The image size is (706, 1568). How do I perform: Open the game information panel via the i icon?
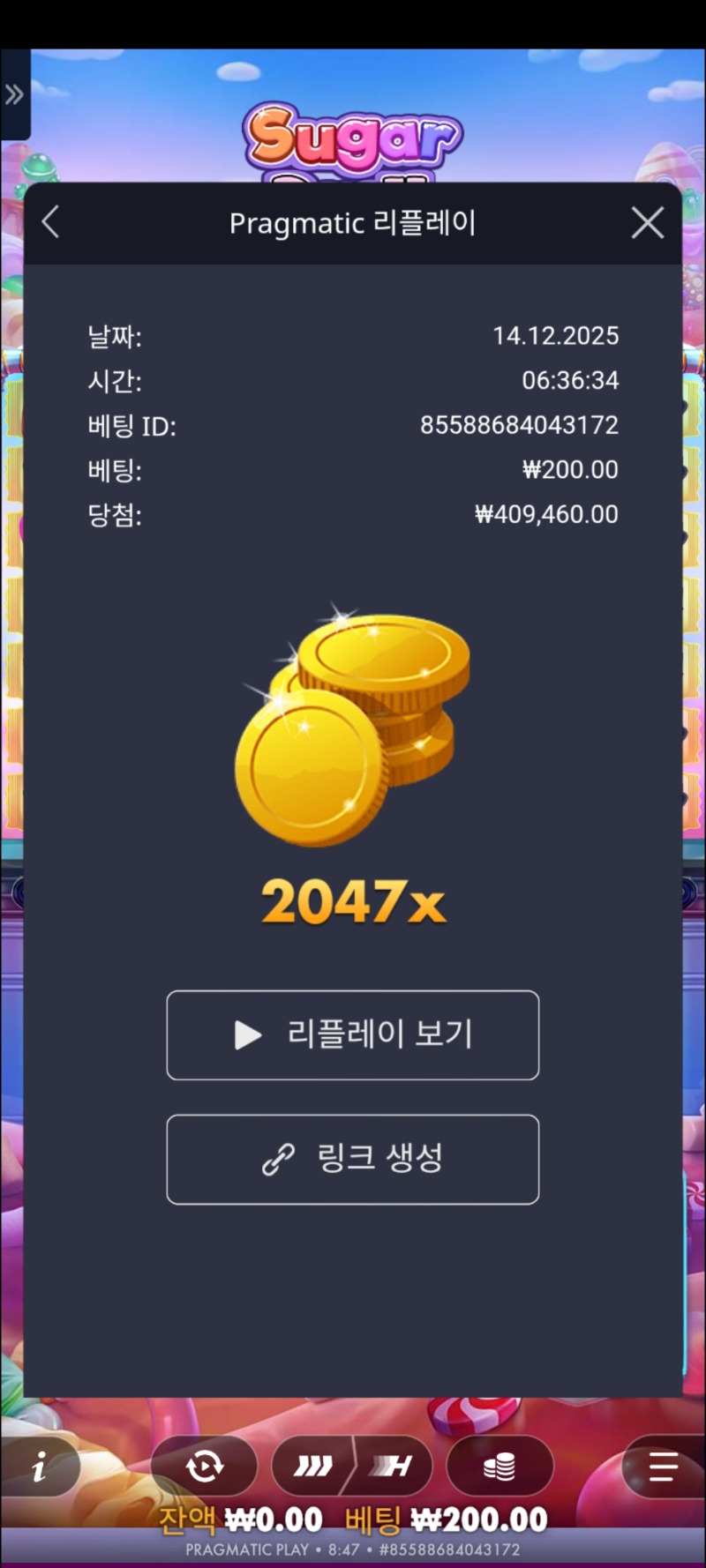click(x=39, y=1467)
